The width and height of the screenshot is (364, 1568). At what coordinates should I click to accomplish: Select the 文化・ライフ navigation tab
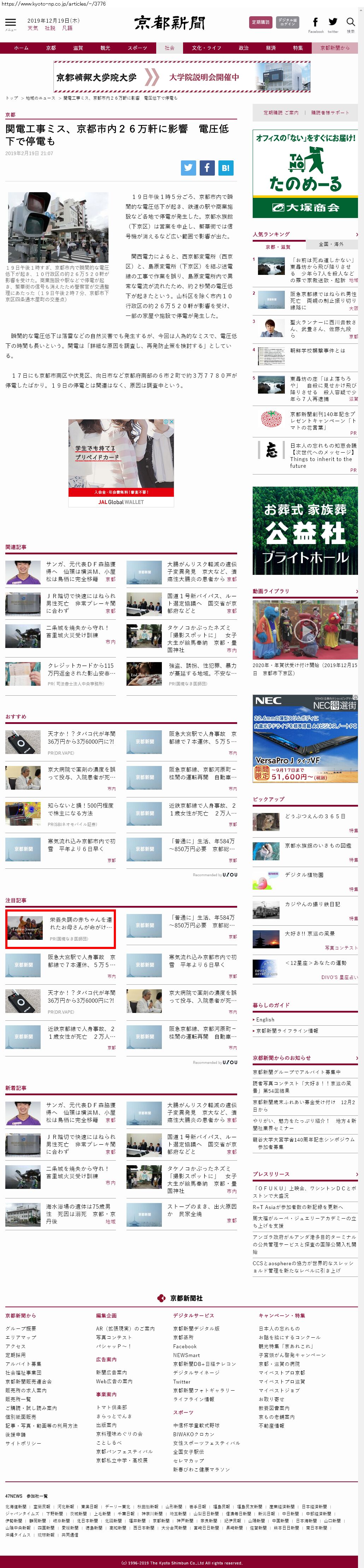point(206,47)
